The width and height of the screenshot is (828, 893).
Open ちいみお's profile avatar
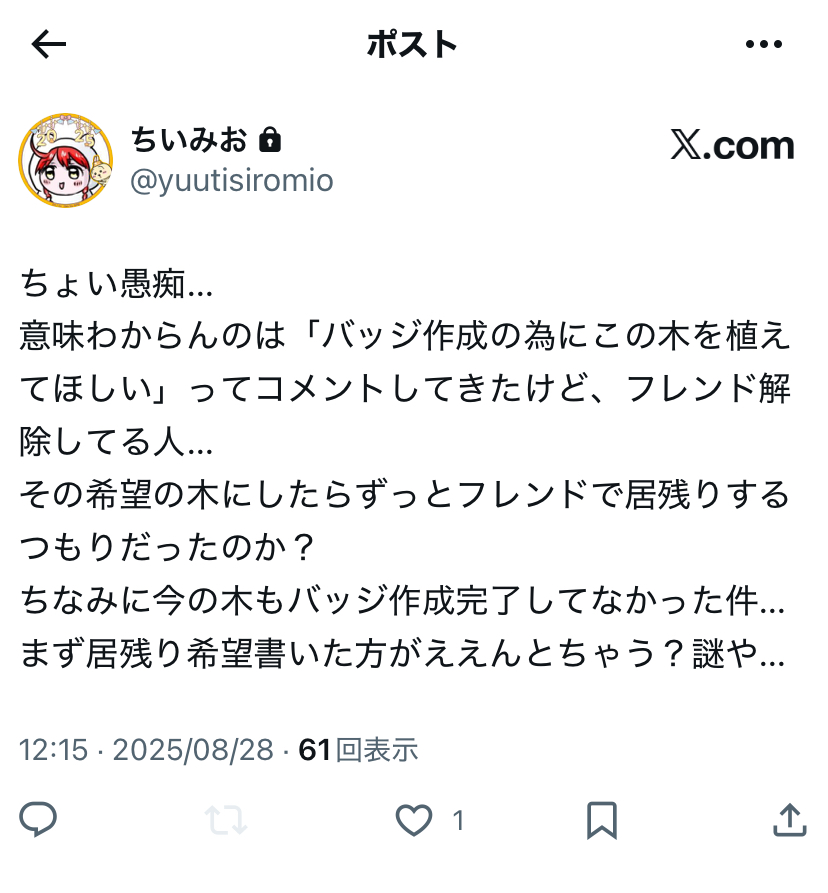66,160
